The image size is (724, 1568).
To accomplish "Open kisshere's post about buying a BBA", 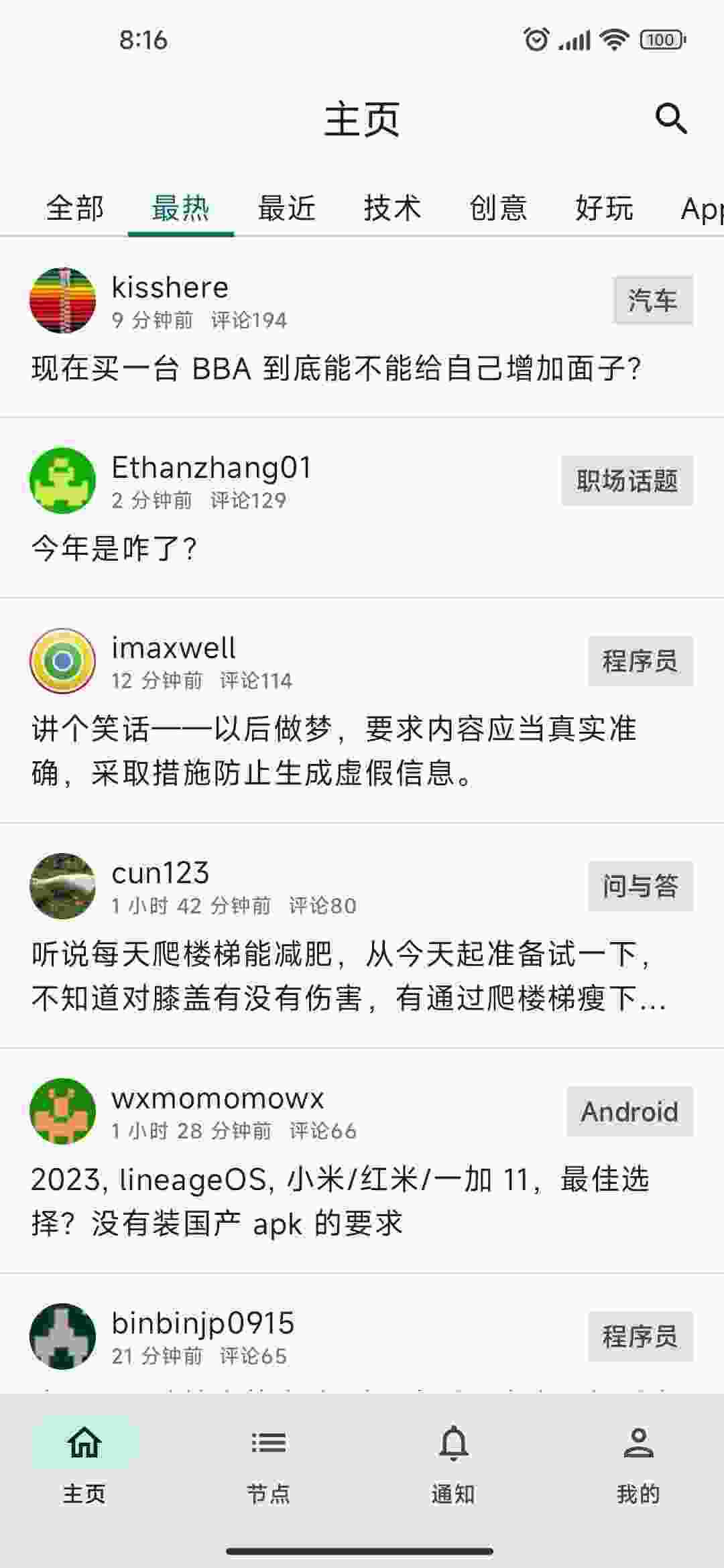I will (x=335, y=369).
